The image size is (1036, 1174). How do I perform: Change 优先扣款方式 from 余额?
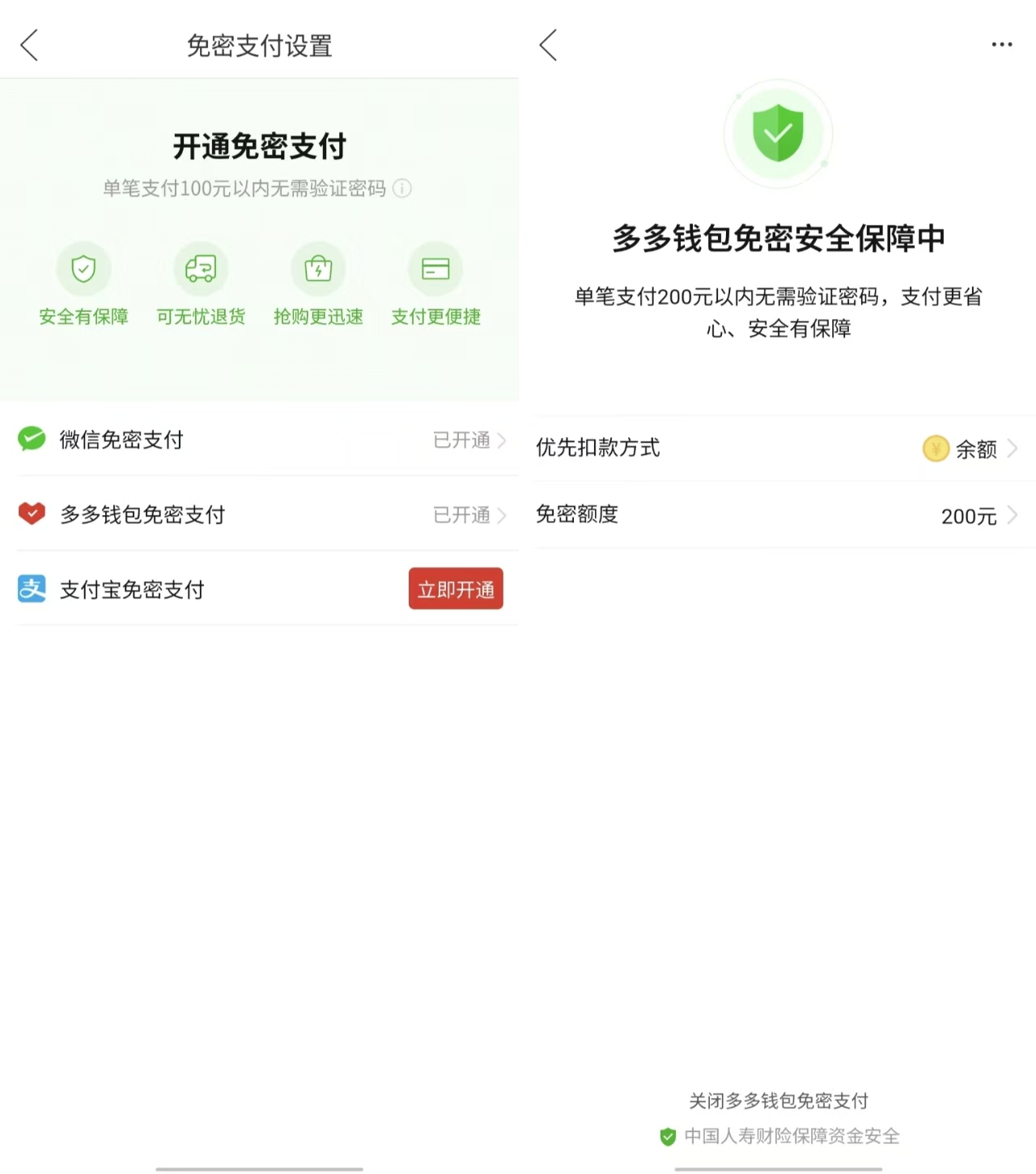(969, 449)
